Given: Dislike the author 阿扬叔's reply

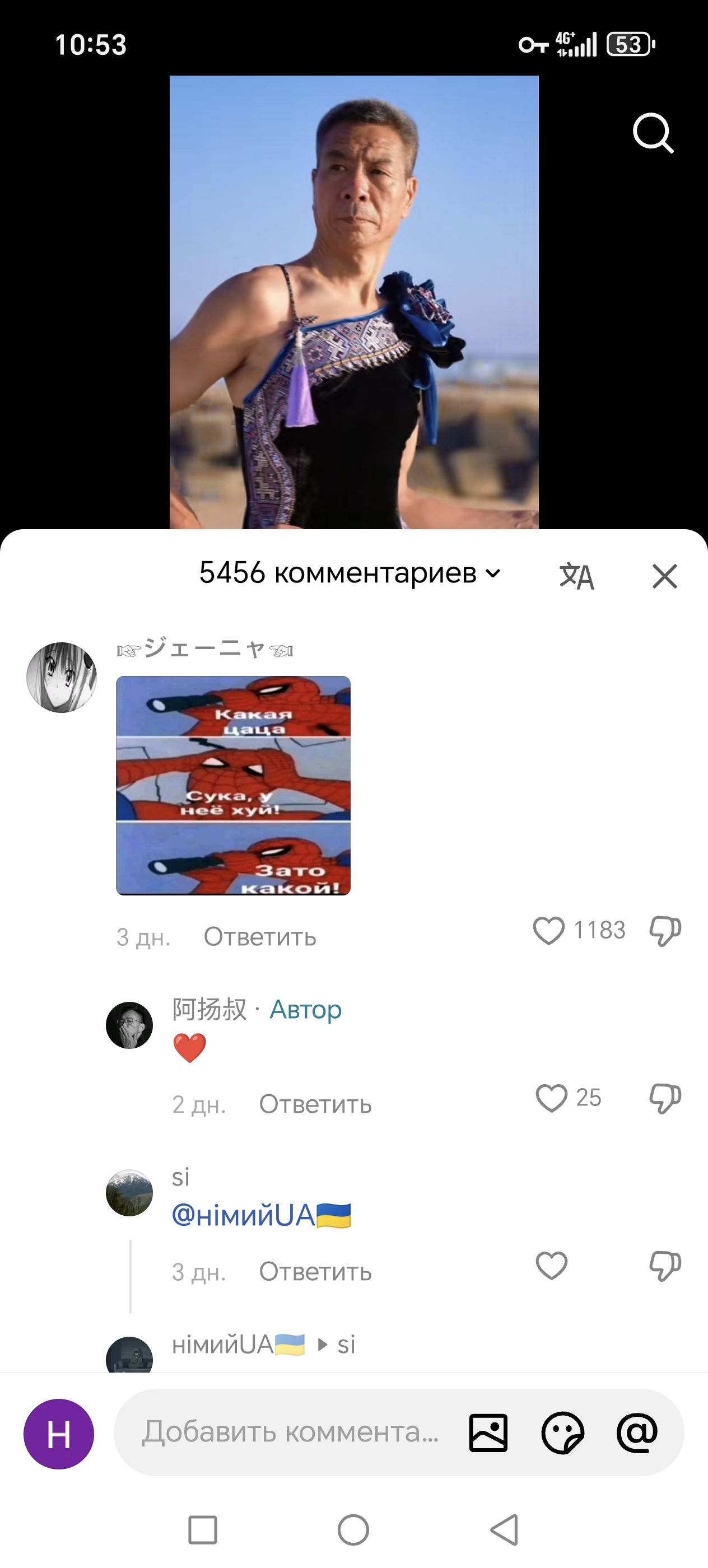Looking at the screenshot, I should coord(665,1098).
